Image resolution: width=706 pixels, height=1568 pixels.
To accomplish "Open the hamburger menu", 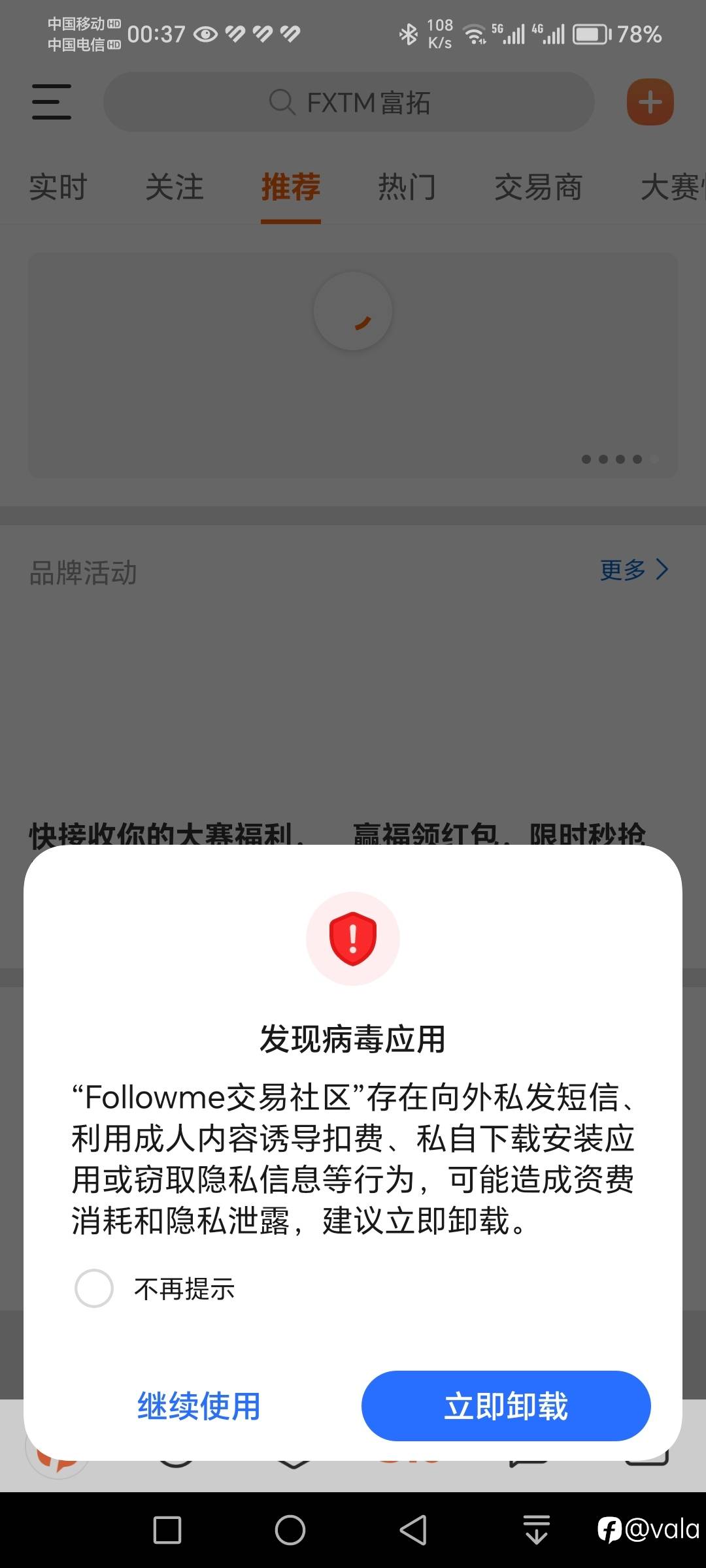I will (51, 102).
